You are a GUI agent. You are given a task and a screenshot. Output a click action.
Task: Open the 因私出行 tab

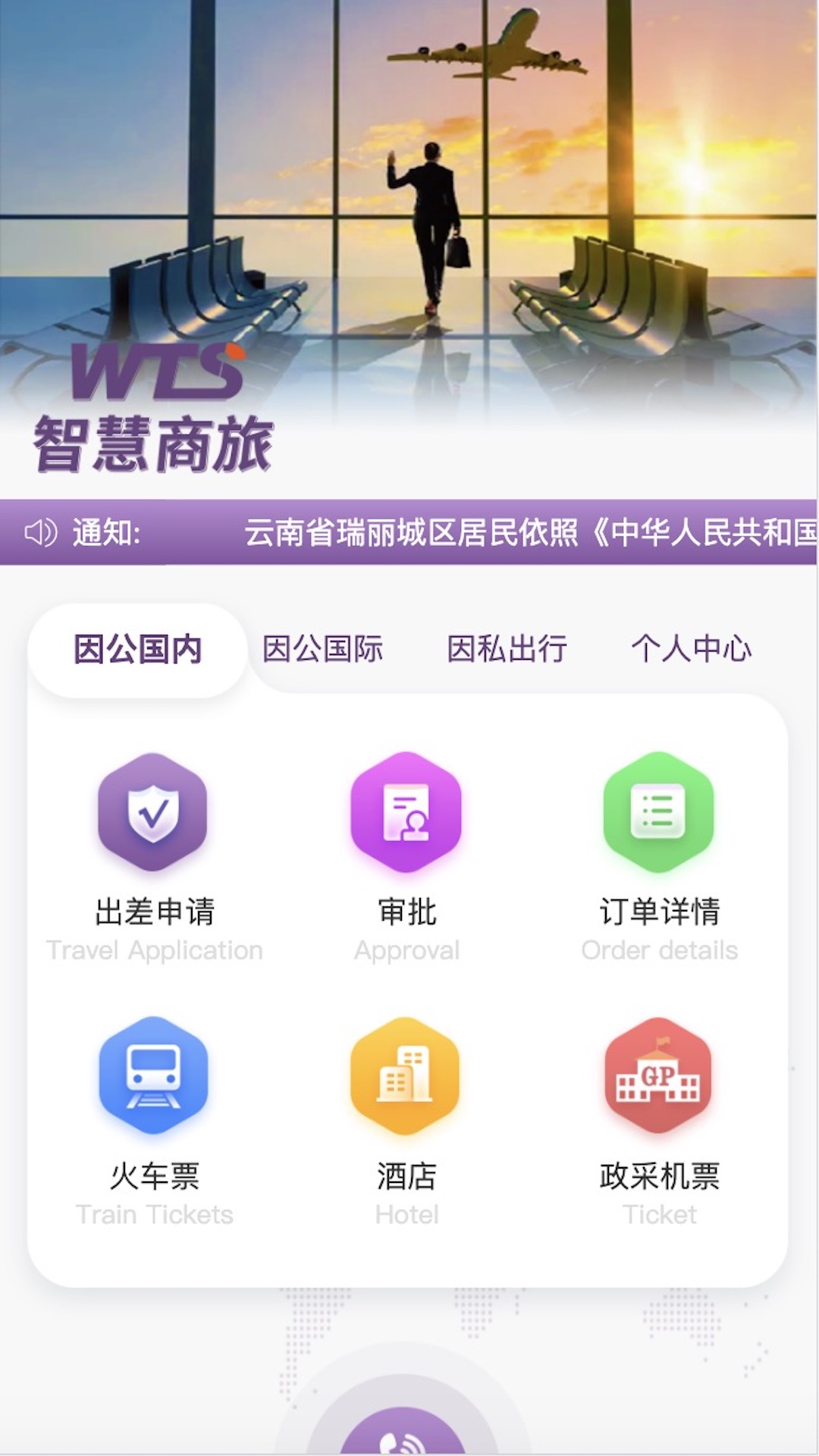(507, 649)
